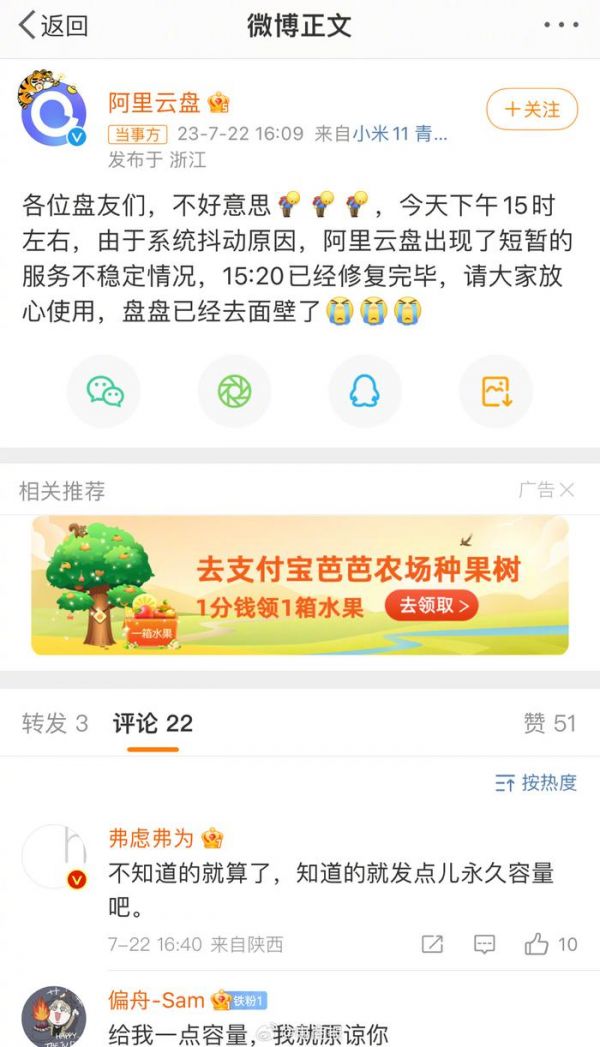Like 弗虑弗为's comment

tap(551, 944)
